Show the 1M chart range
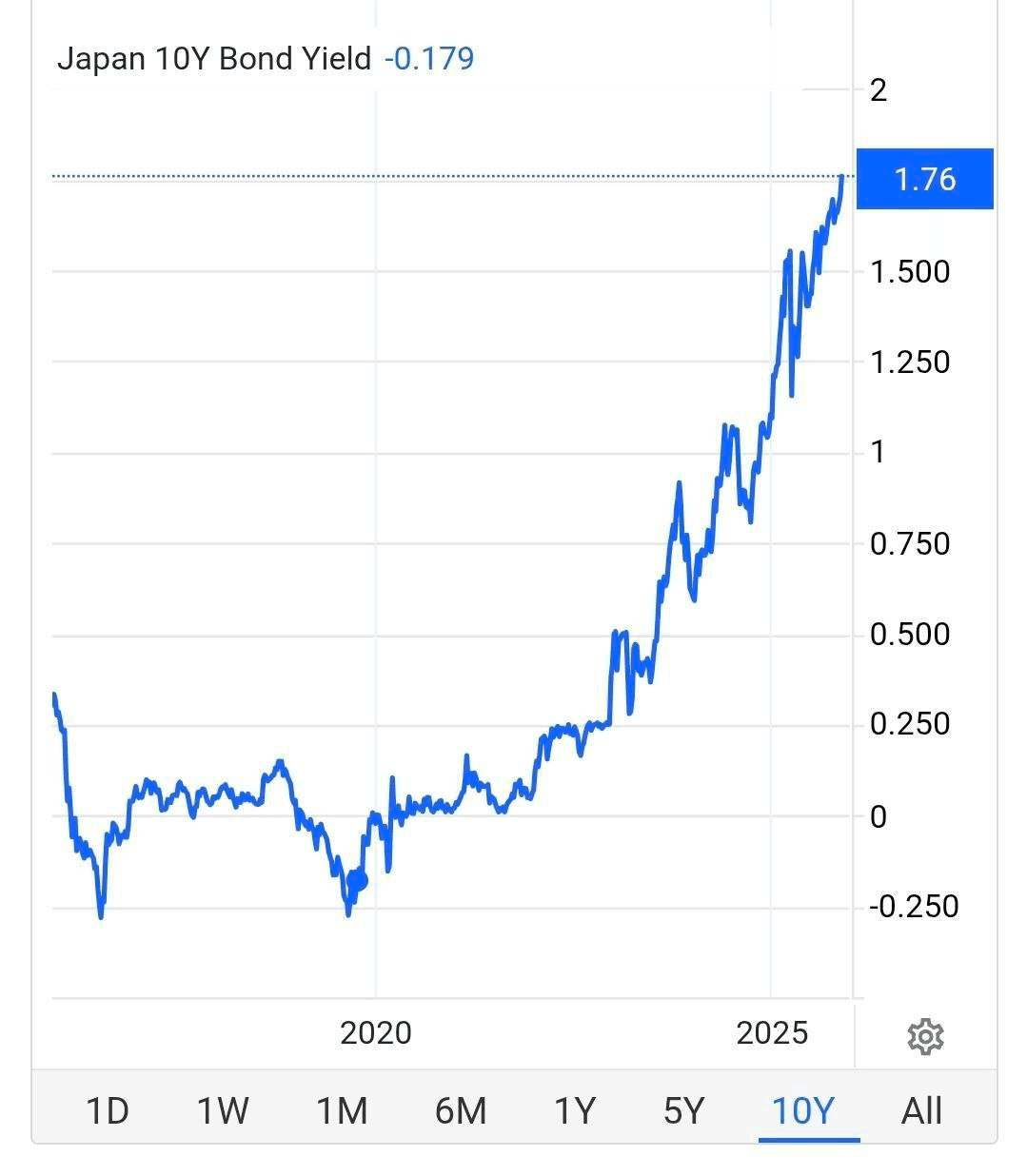Viewport: 1027px width, 1176px height. pyautogui.click(x=342, y=1110)
